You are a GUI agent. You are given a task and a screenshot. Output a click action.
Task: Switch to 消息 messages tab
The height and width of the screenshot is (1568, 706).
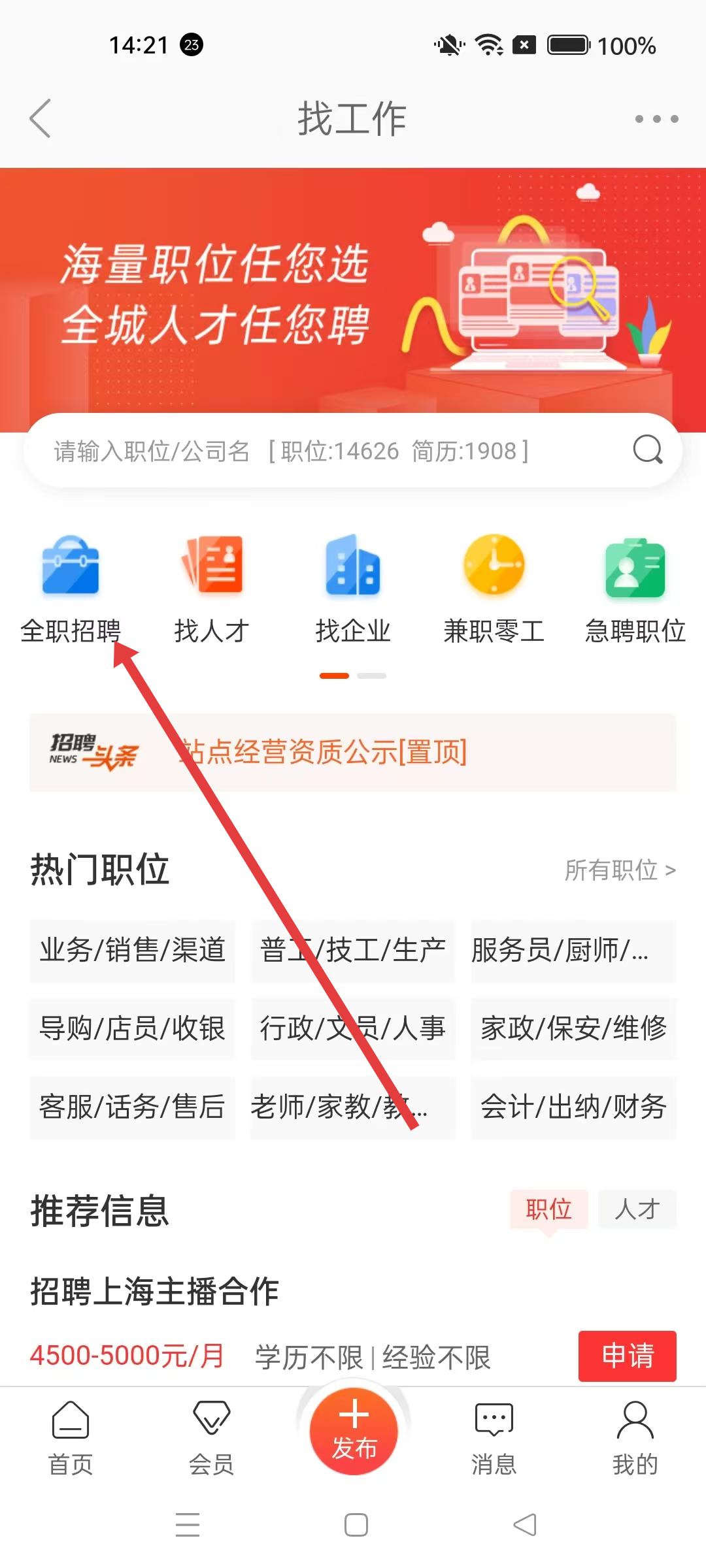tap(494, 1439)
